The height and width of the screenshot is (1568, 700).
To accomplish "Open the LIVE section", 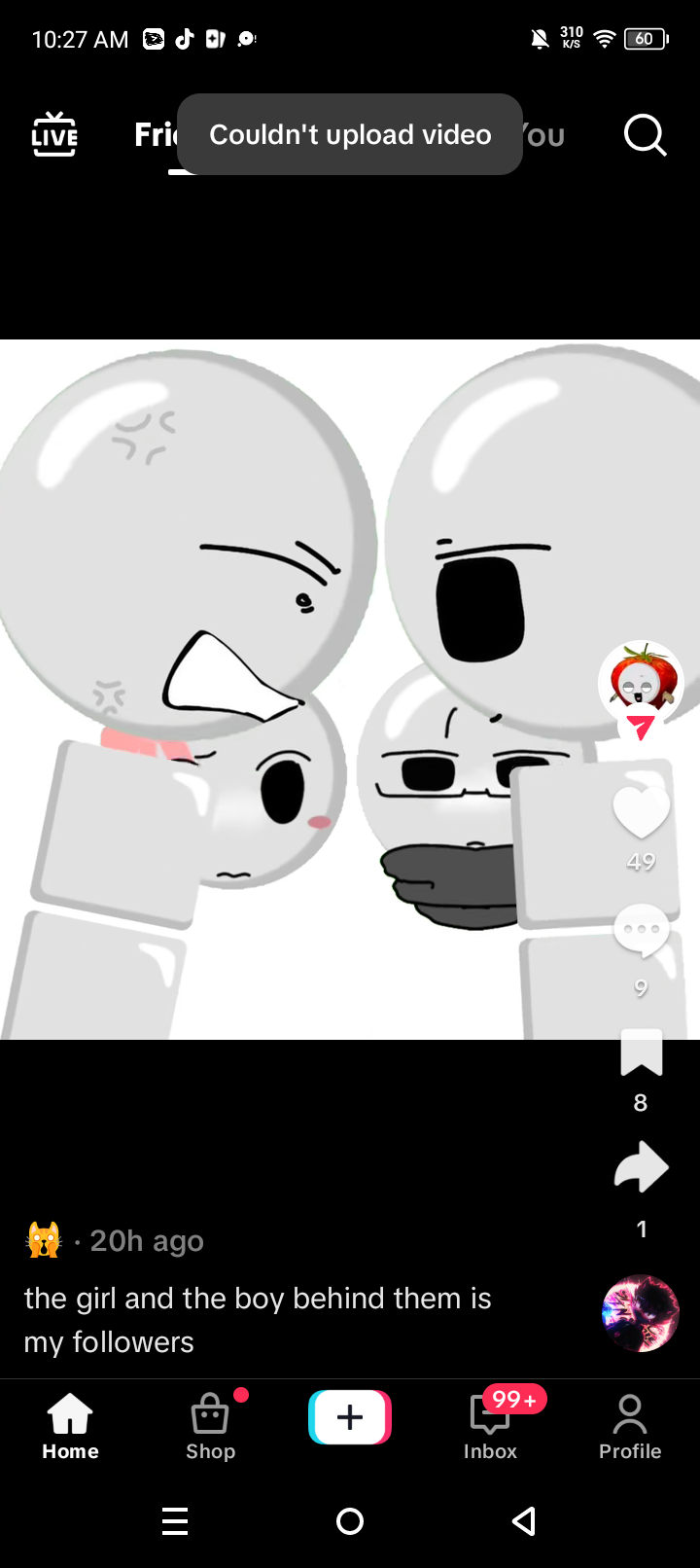I will [54, 134].
